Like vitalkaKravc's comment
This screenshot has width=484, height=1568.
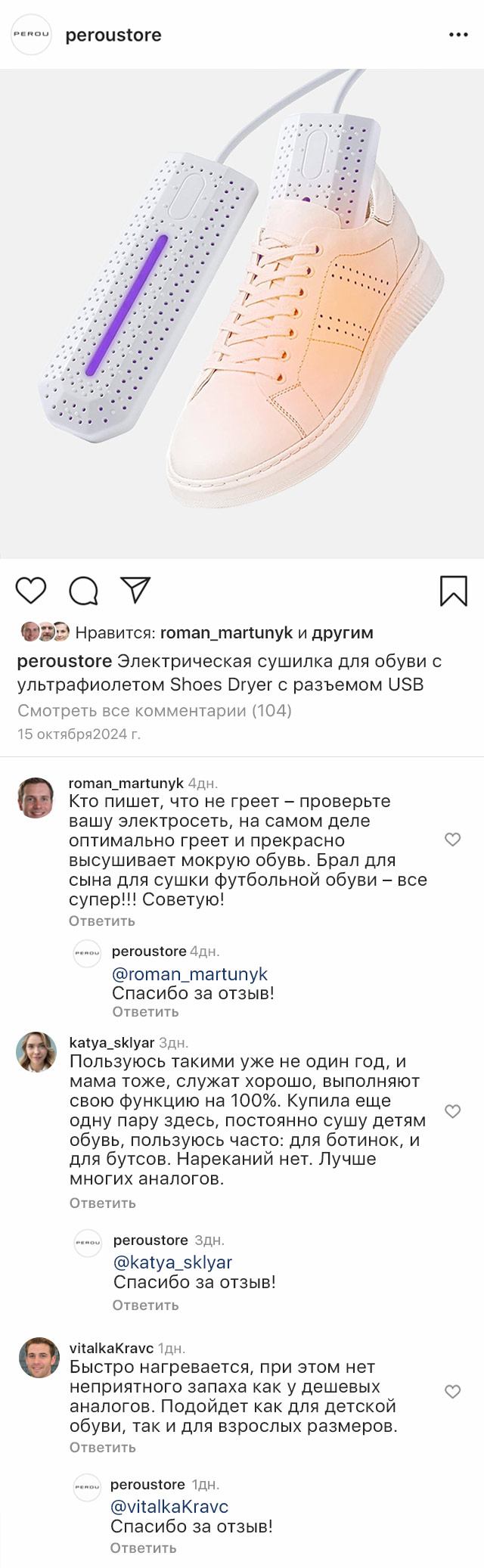[452, 1392]
